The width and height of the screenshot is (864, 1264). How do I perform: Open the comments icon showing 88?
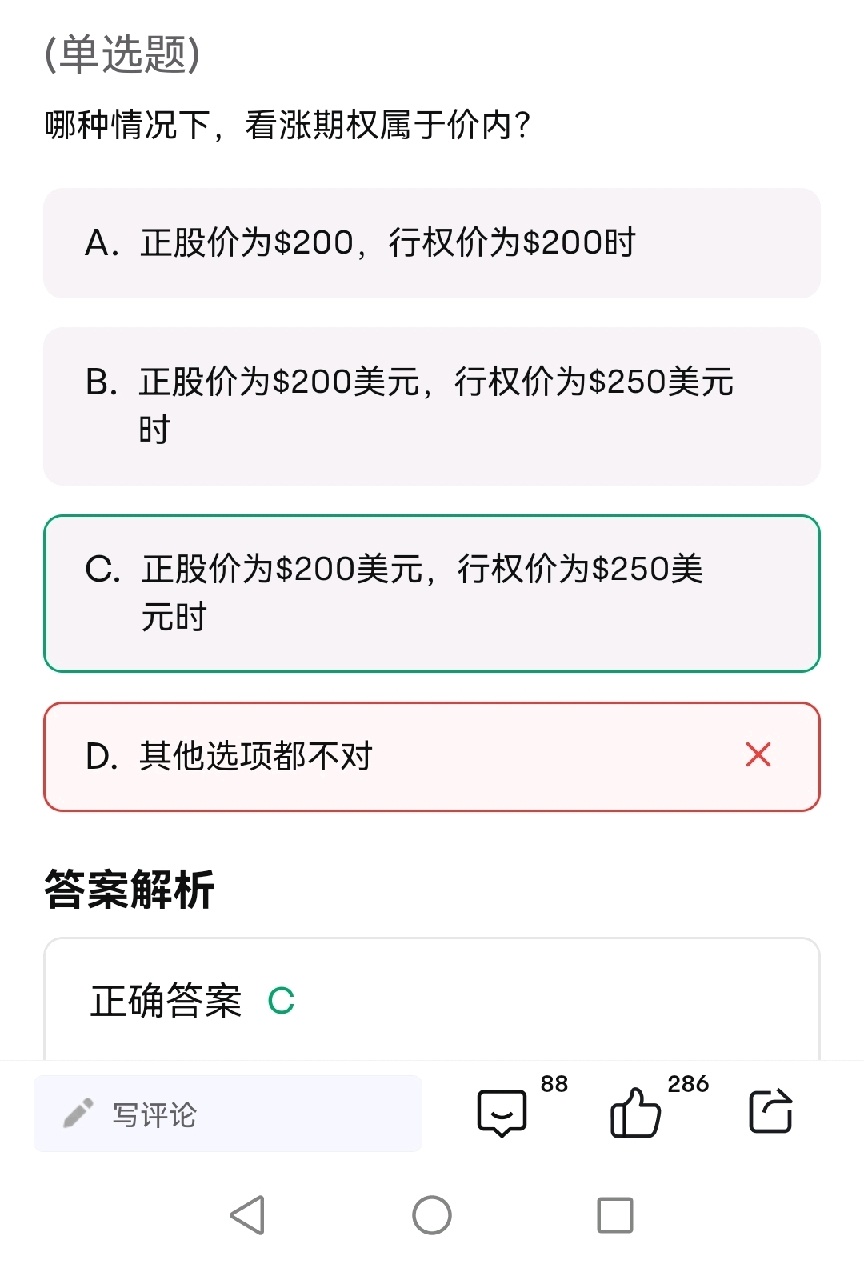point(502,1114)
